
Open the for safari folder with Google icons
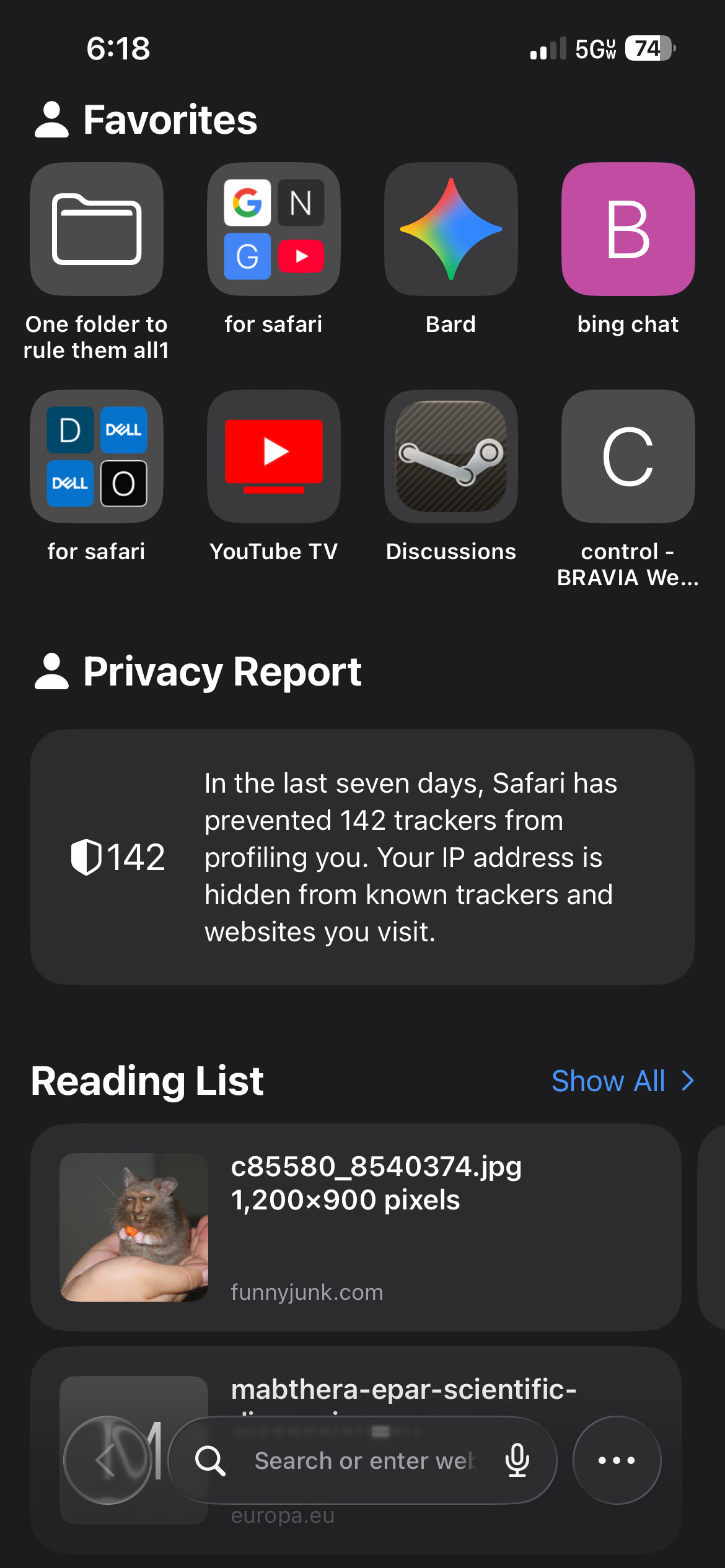(273, 230)
